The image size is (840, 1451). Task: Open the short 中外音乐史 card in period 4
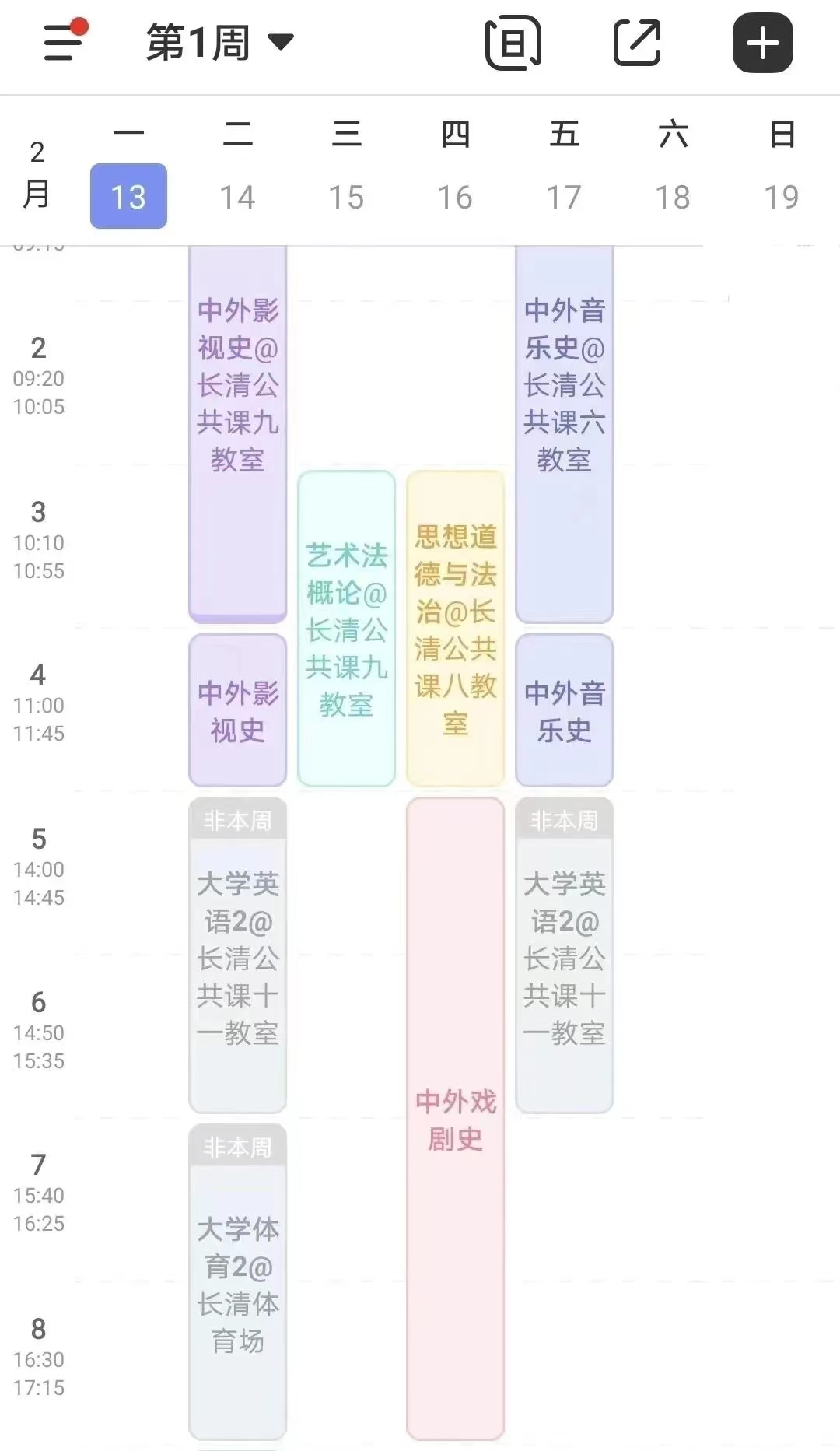564,710
